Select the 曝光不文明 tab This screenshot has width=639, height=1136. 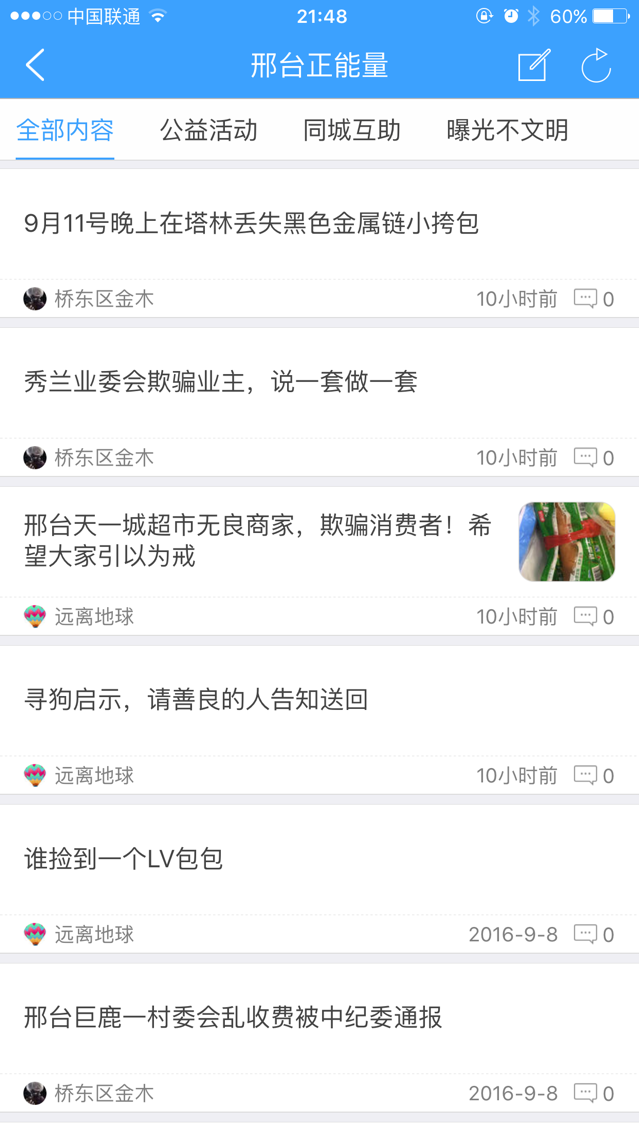point(507,130)
